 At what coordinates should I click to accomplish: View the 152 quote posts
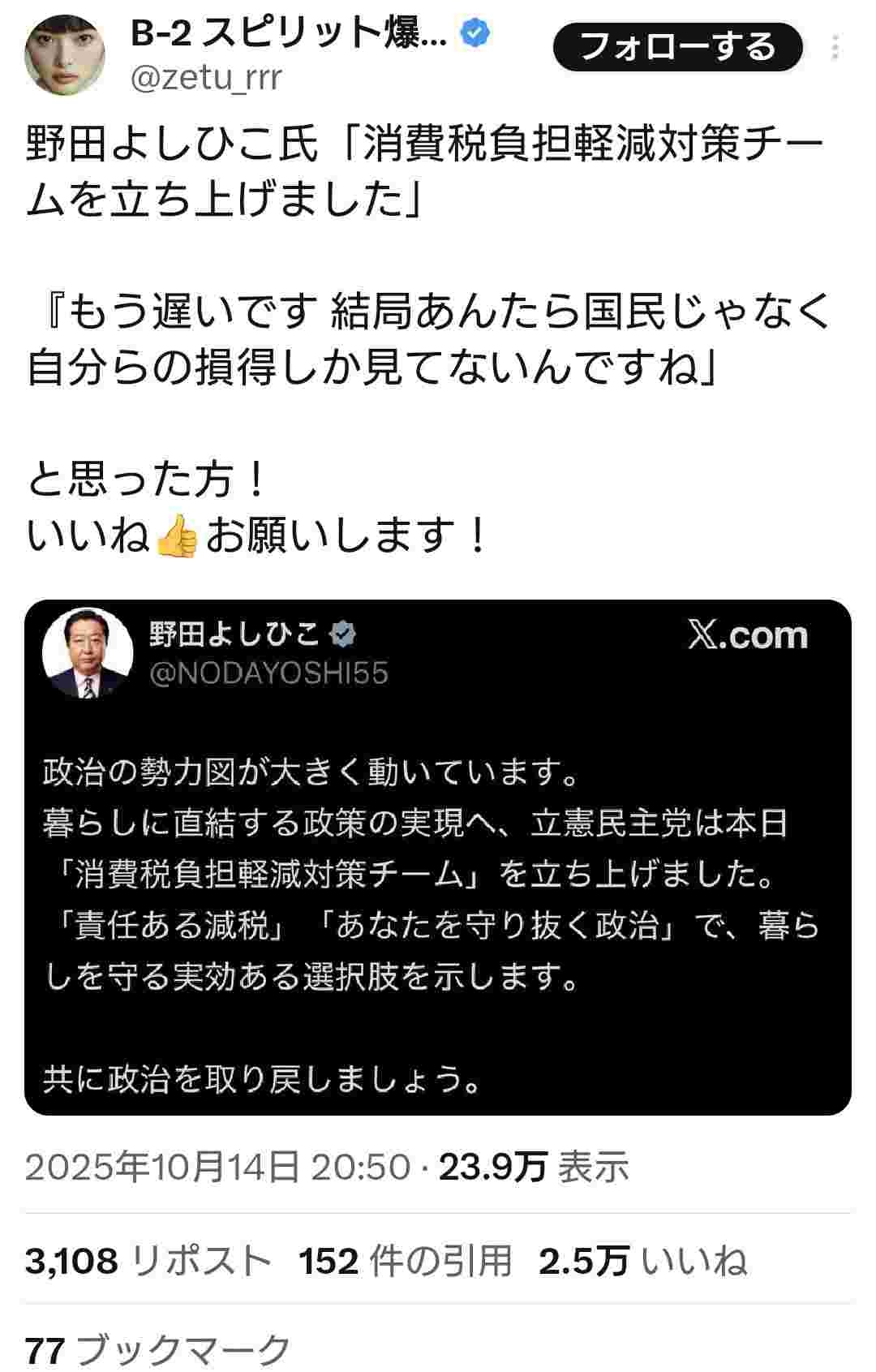[x=406, y=1260]
